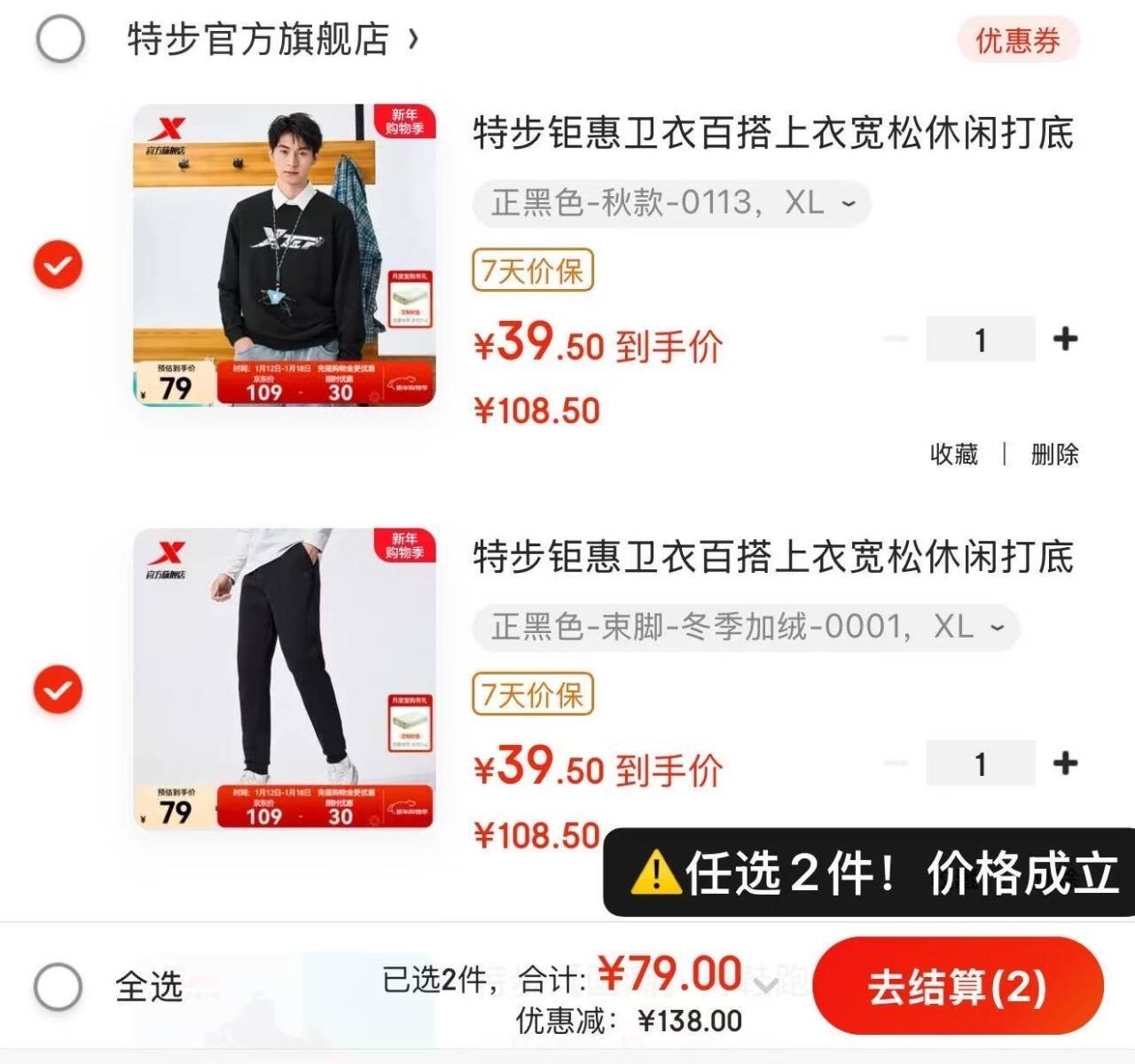This screenshot has height=1064, width=1135.
Task: Toggle the 全选 select-all checkbox
Action: point(59,986)
